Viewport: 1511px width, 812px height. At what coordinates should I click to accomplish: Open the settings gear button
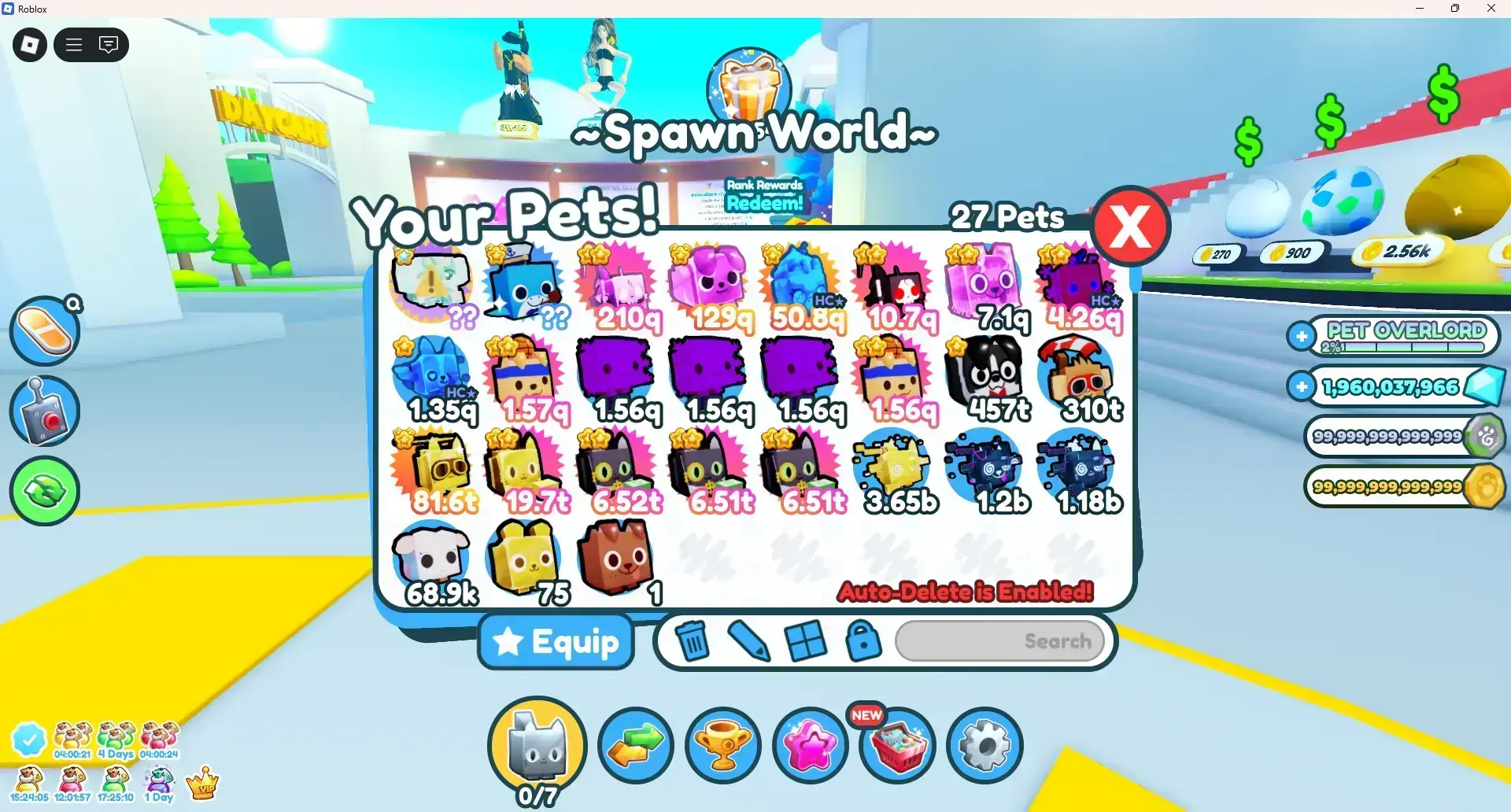pos(985,744)
